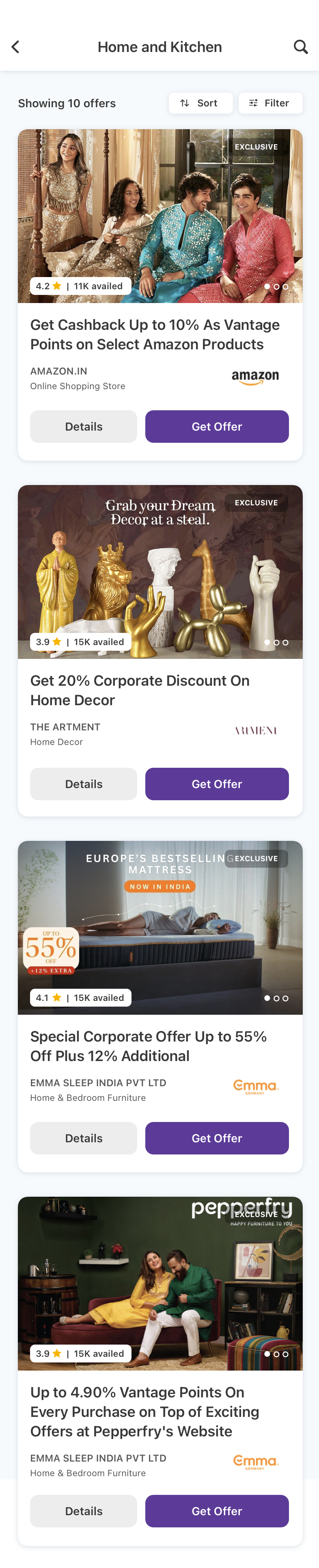Sort the offers list
The width and height of the screenshot is (319, 1568).
(x=200, y=104)
